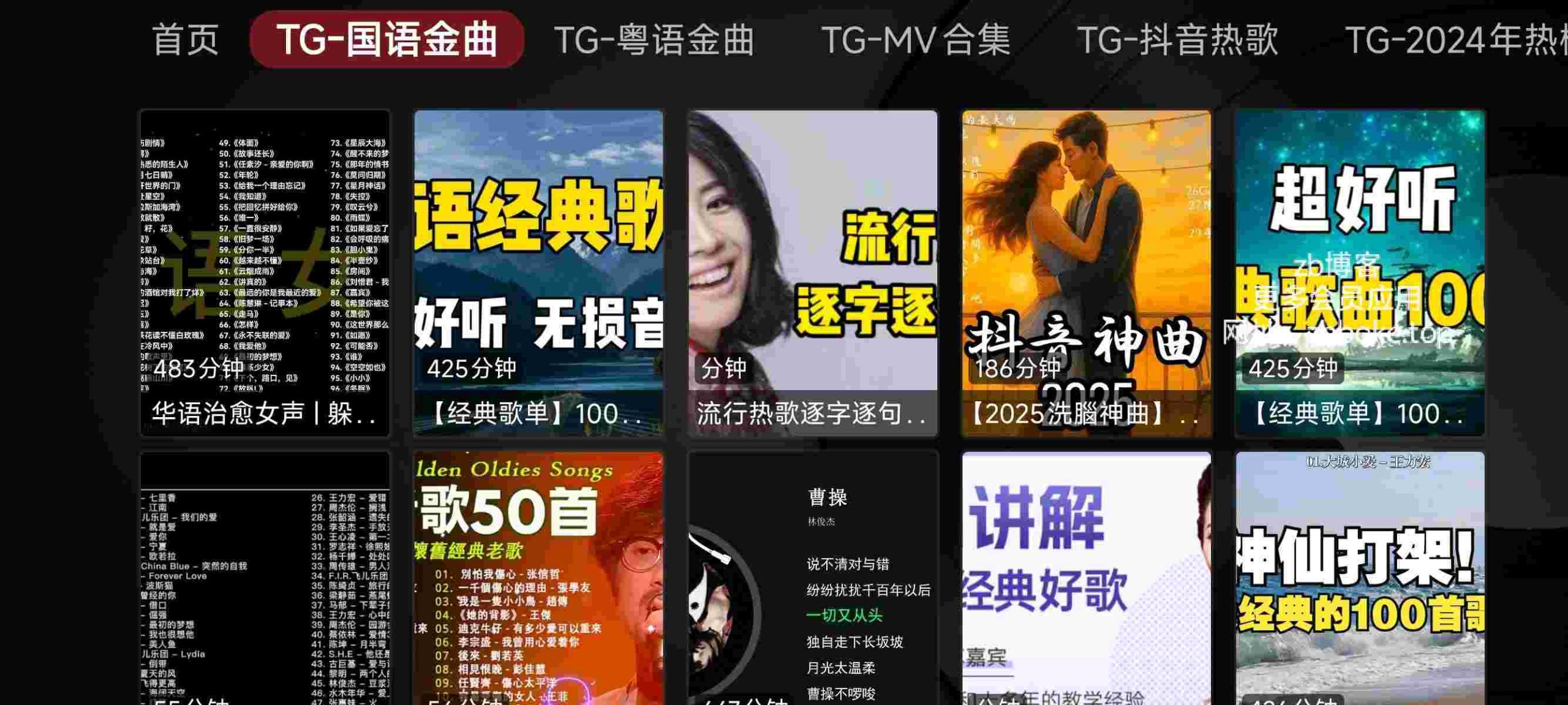This screenshot has height=705, width=1568.
Task: Go to the TG-抖音热歌 tab
Action: (1177, 40)
